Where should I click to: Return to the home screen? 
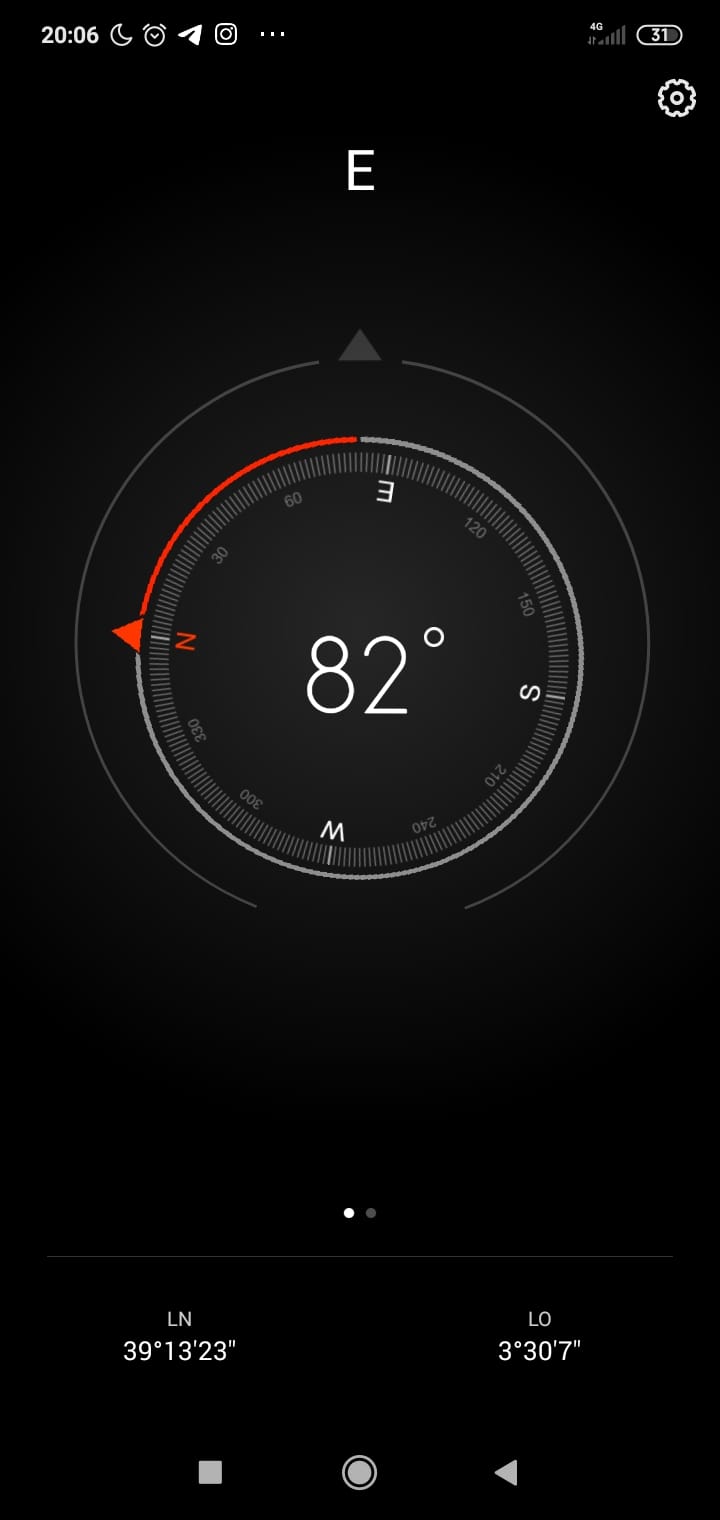pos(359,1472)
